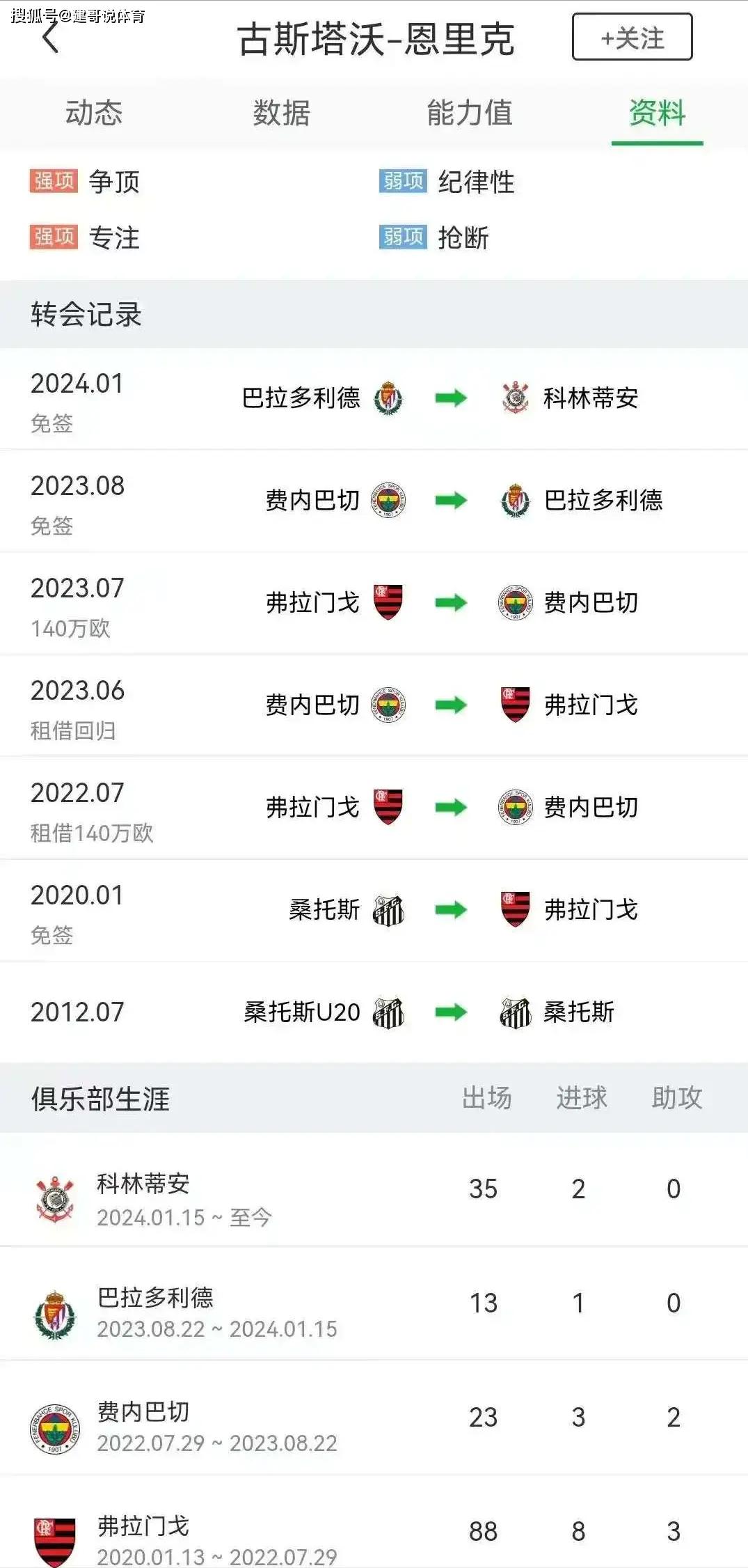Open 费内巴切 club career row
Screen dimensions: 748x1568
[374, 1418]
